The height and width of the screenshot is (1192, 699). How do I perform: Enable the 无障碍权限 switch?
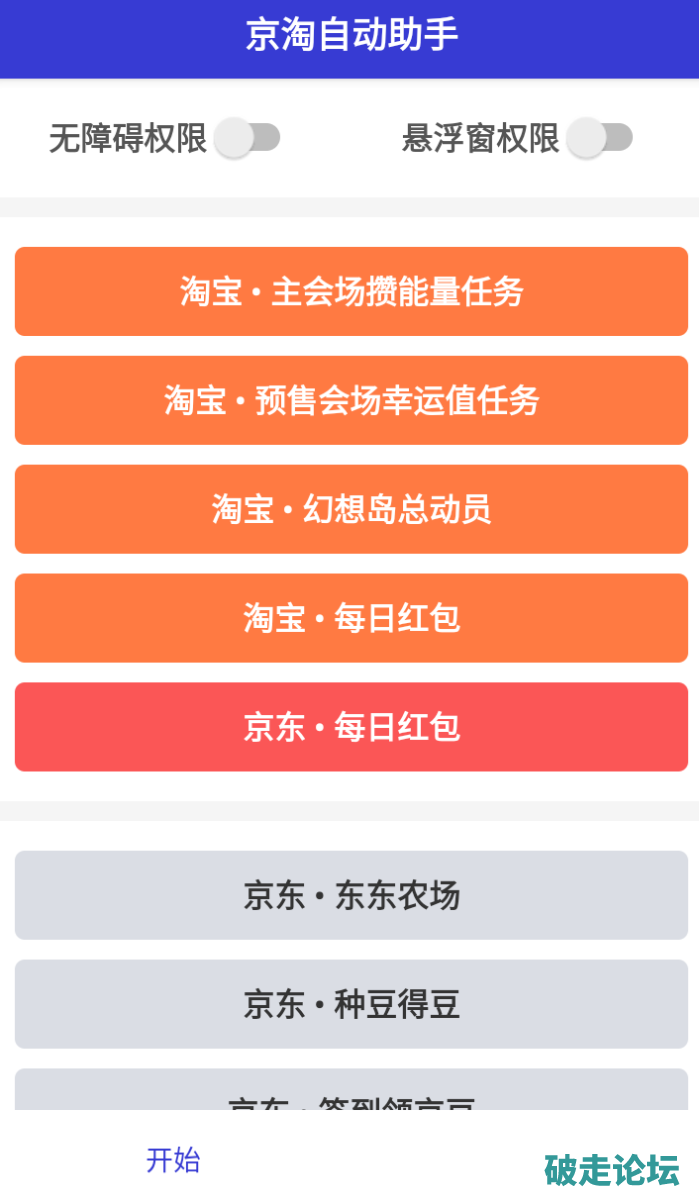[247, 138]
